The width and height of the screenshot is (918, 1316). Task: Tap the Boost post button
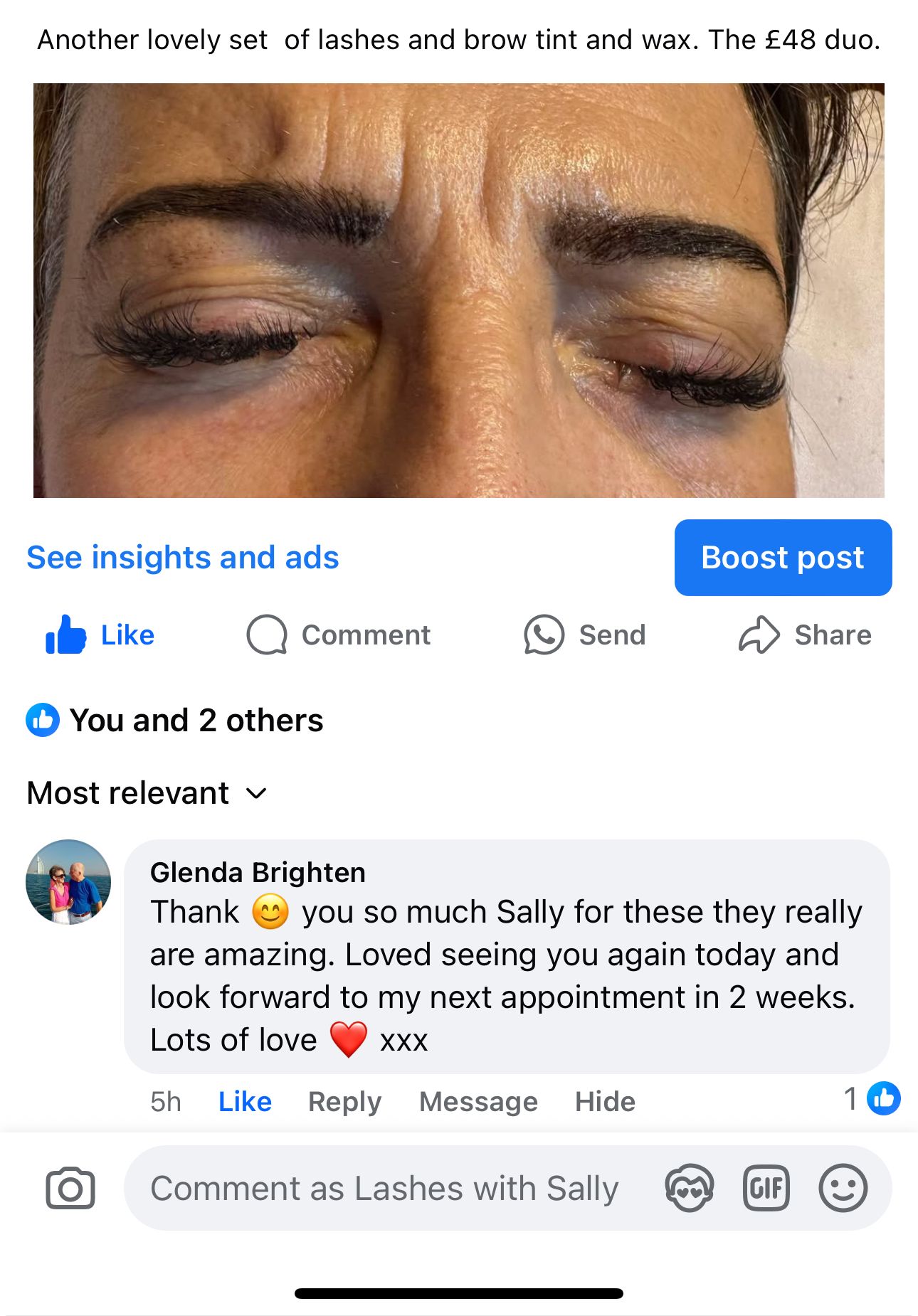tap(782, 558)
